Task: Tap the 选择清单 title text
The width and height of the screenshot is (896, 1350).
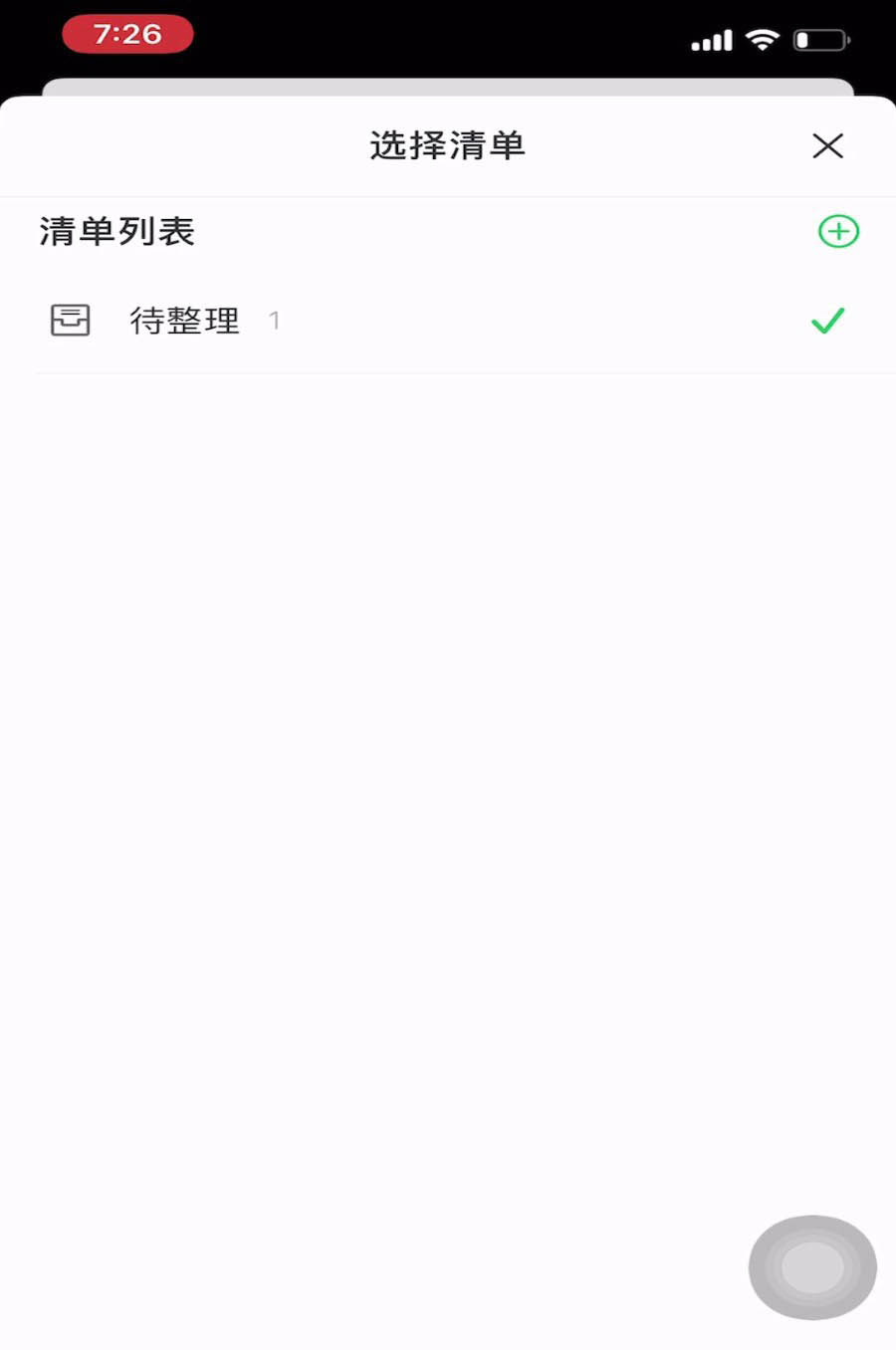Action: coord(447,145)
